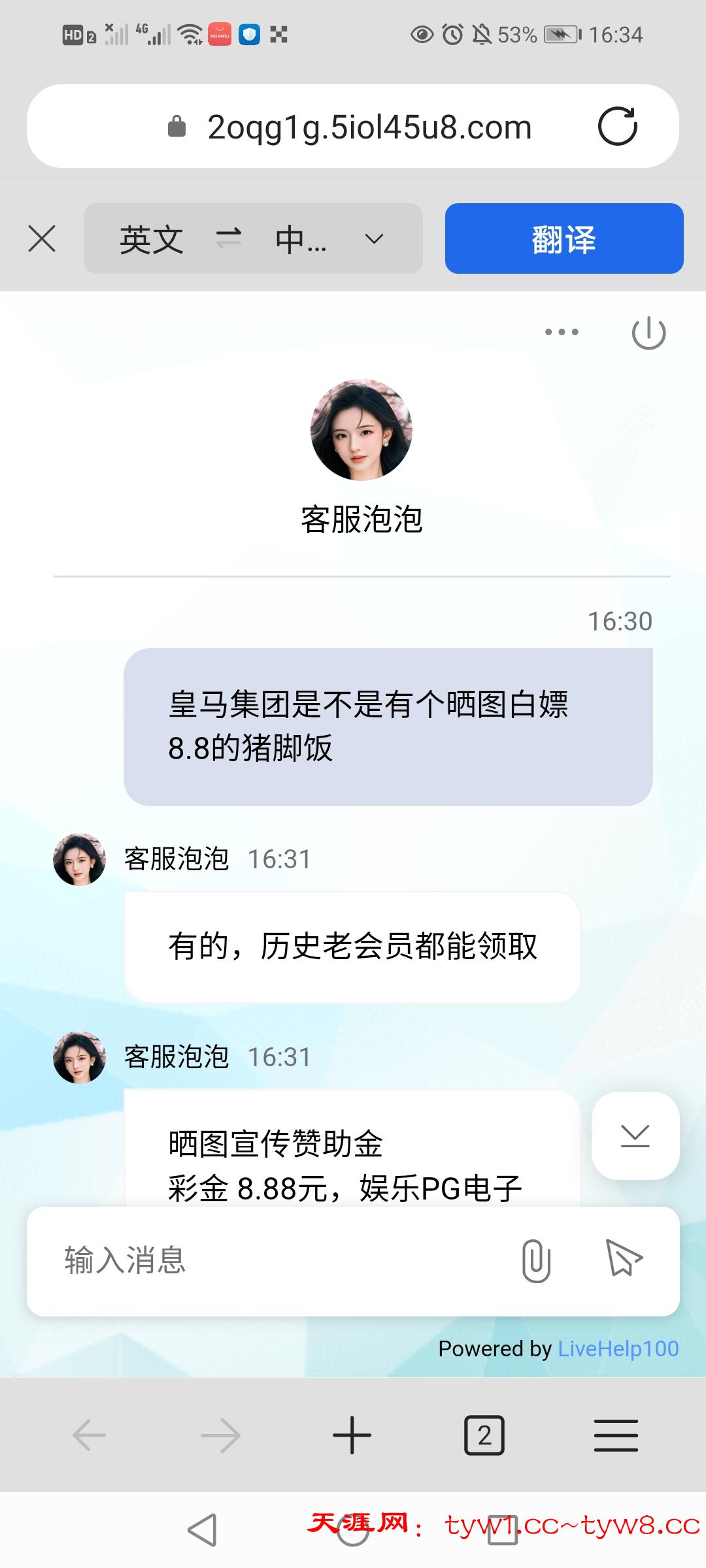Tap the blue 翻译 translate button
The width and height of the screenshot is (706, 1568).
coord(563,238)
